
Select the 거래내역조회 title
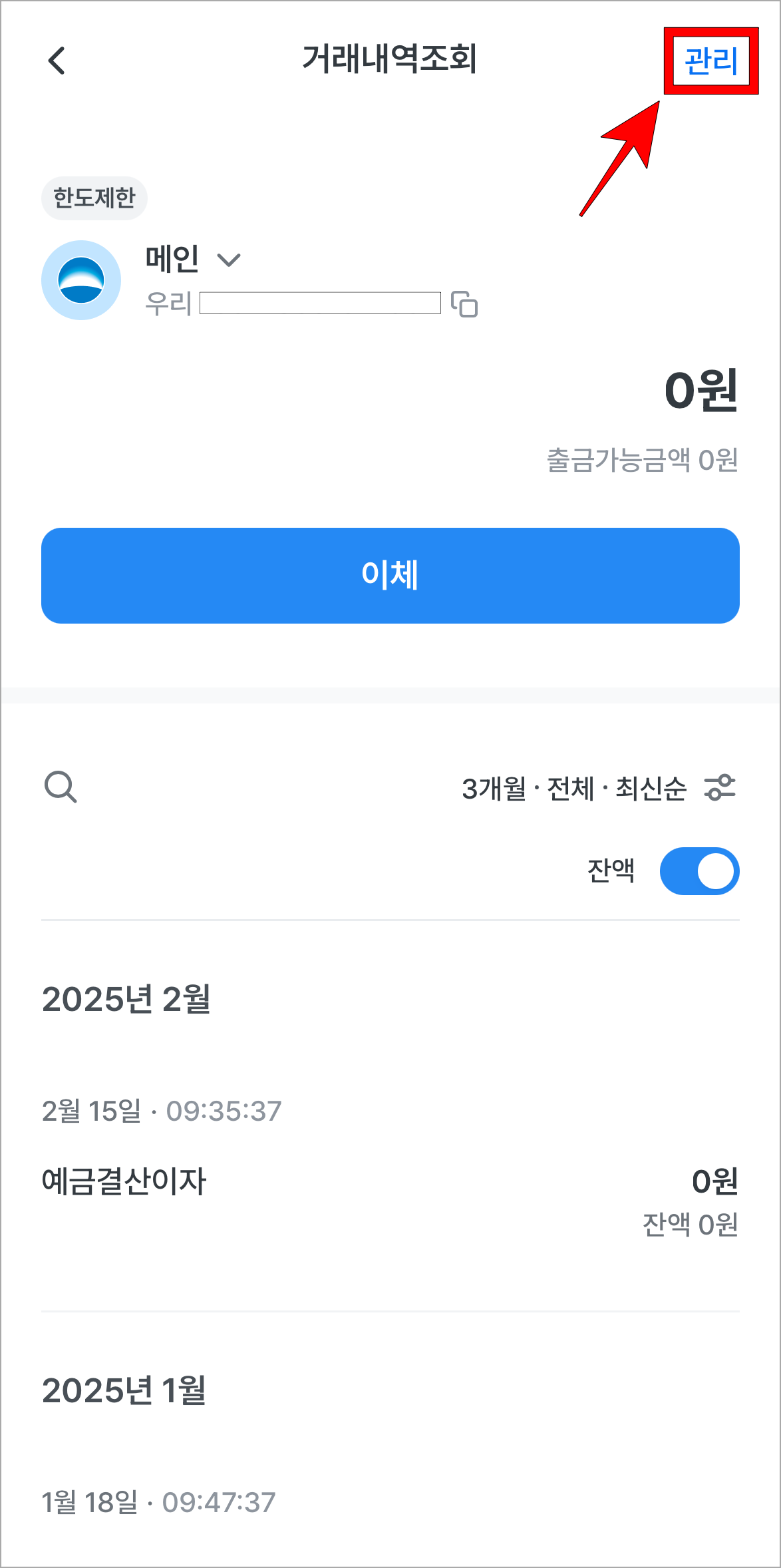(x=390, y=60)
